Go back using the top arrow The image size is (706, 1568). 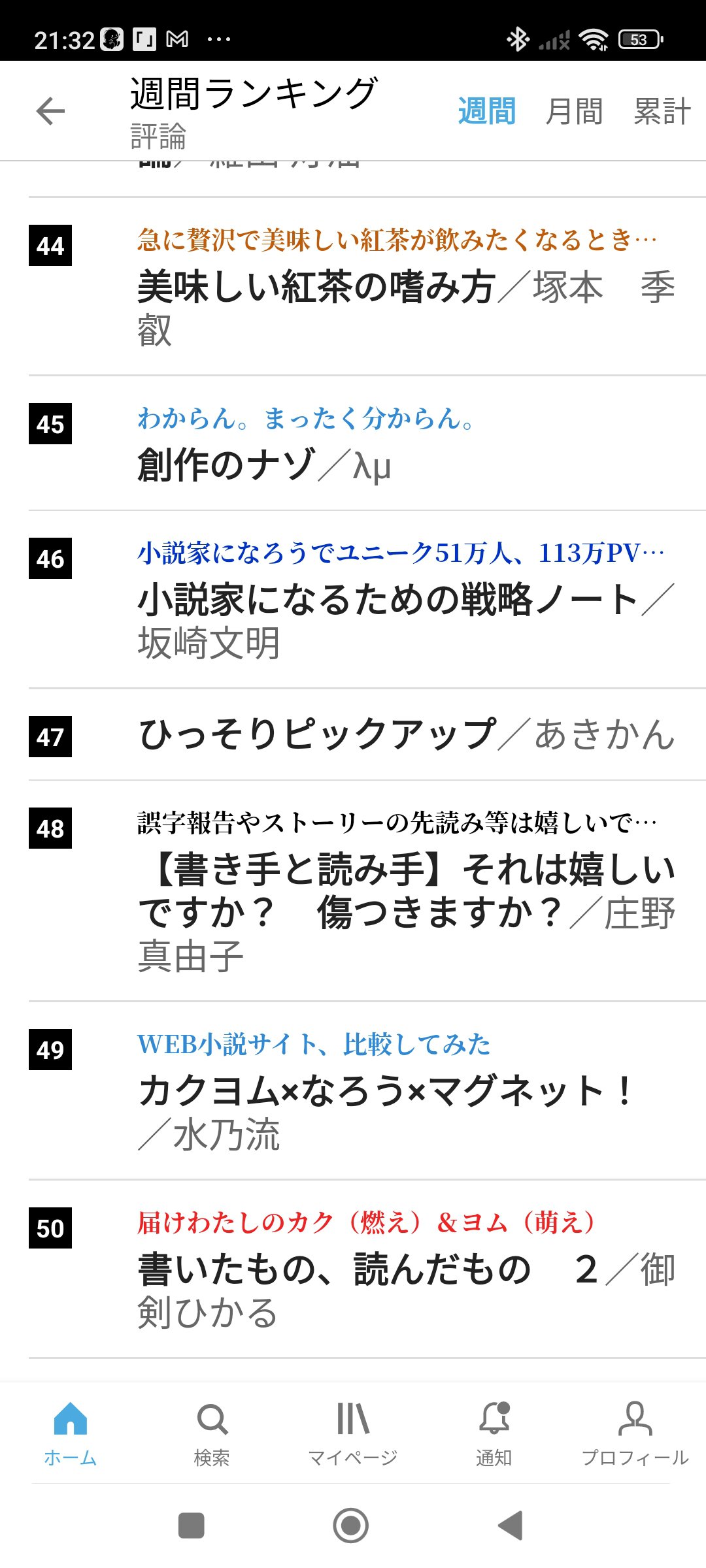point(50,110)
